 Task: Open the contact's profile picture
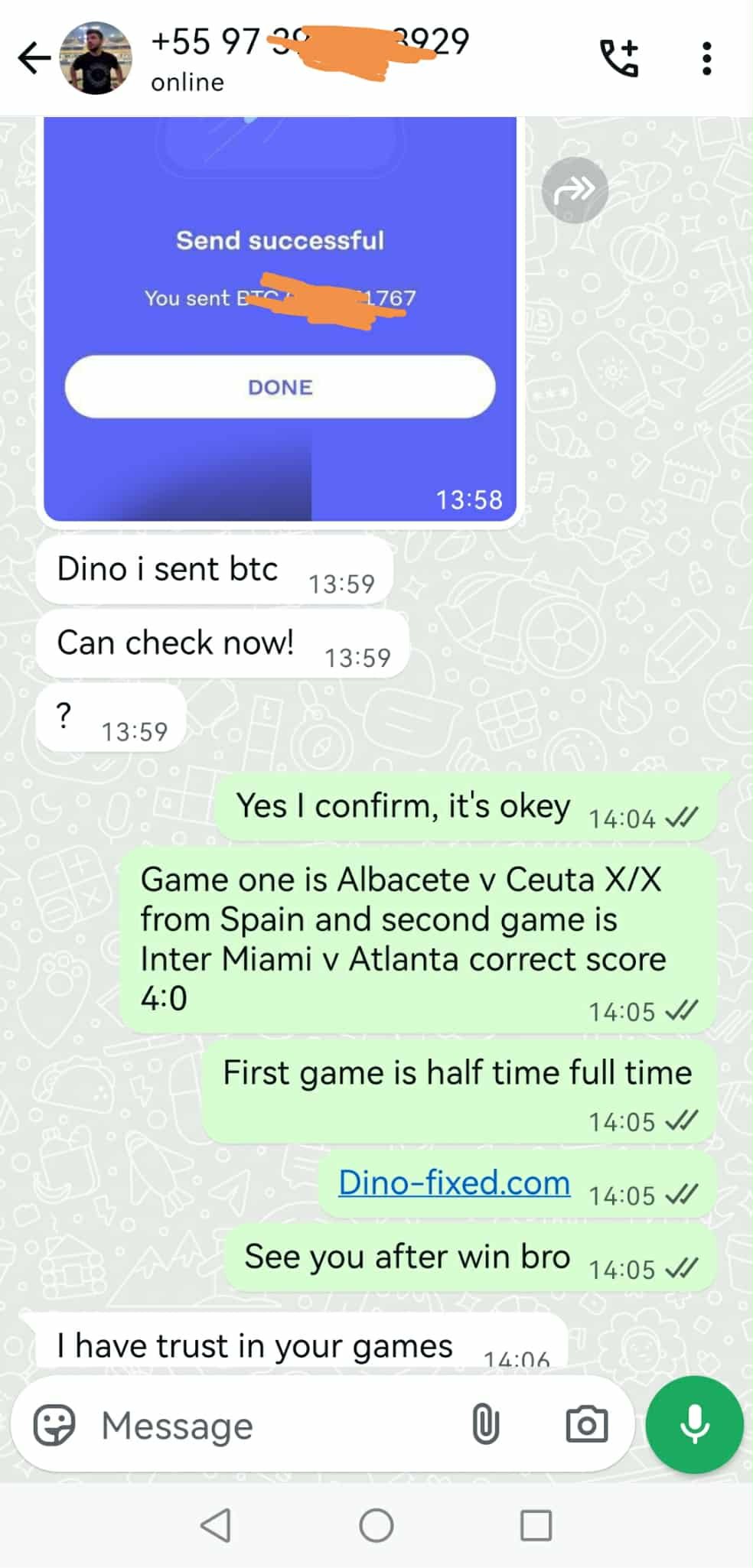pyautogui.click(x=96, y=58)
